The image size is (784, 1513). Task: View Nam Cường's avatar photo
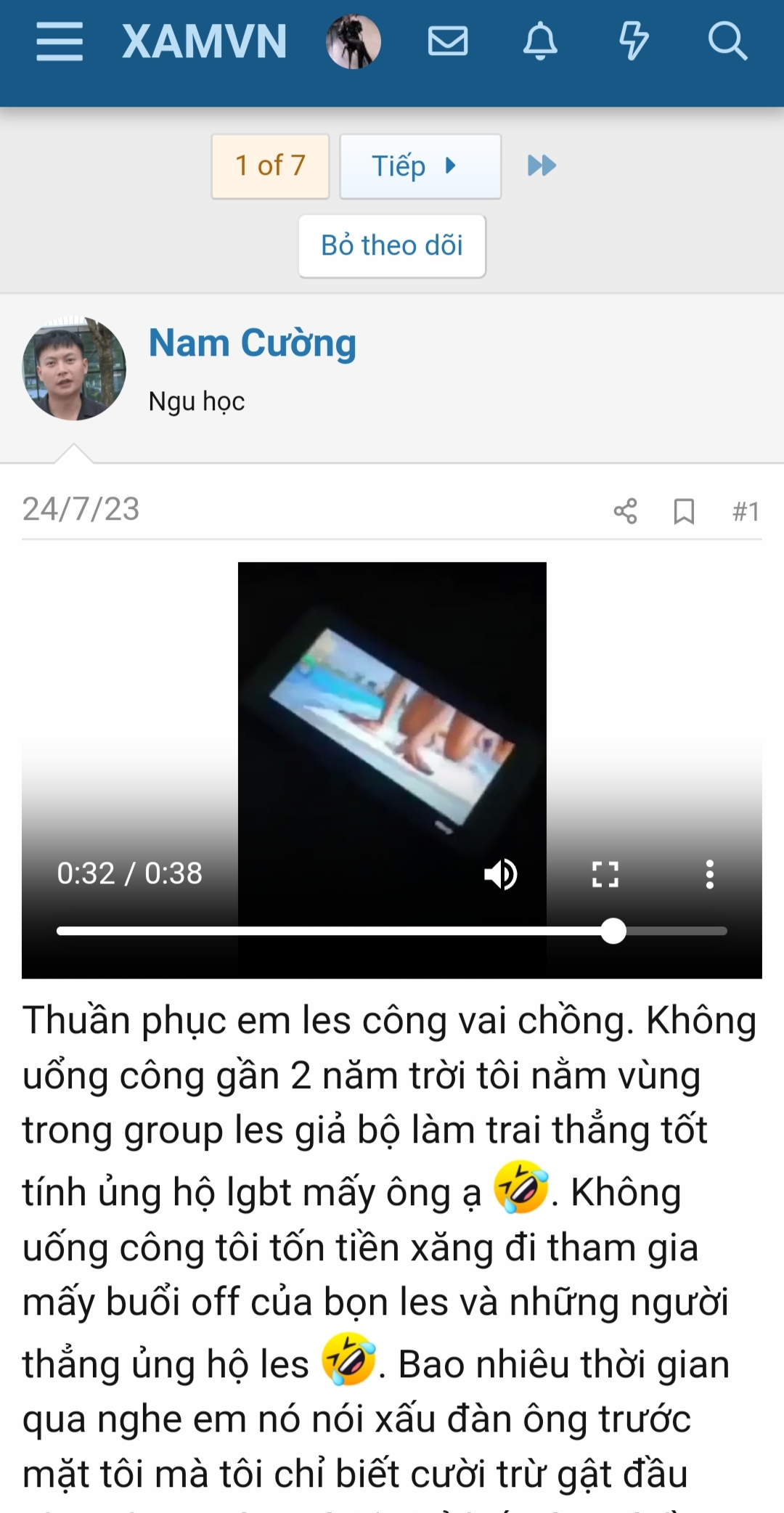click(74, 369)
